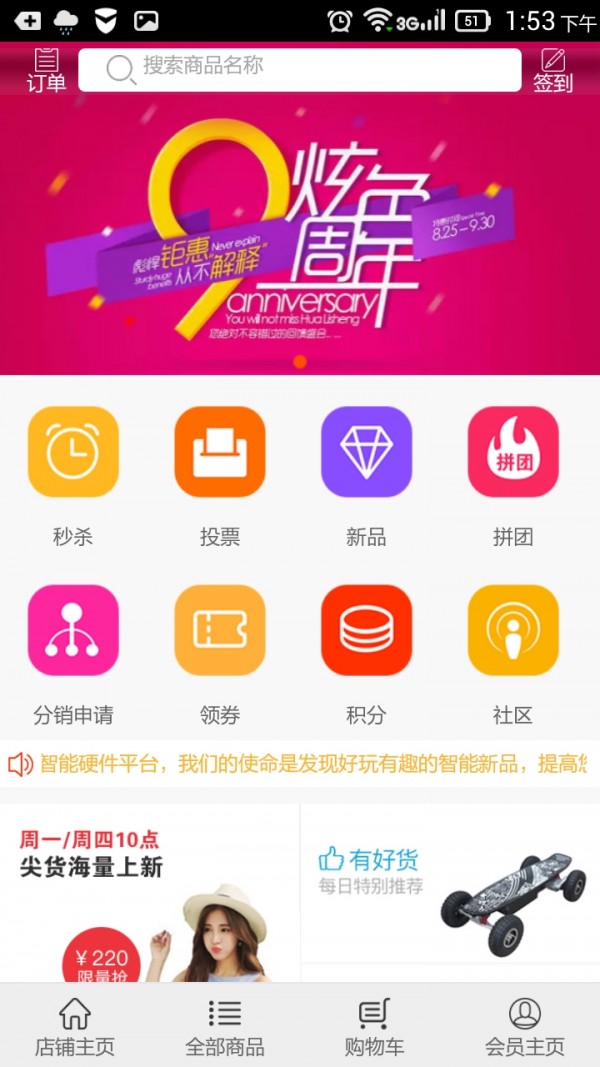
Task: Open 签到 daily check-in
Action: [x=552, y=70]
